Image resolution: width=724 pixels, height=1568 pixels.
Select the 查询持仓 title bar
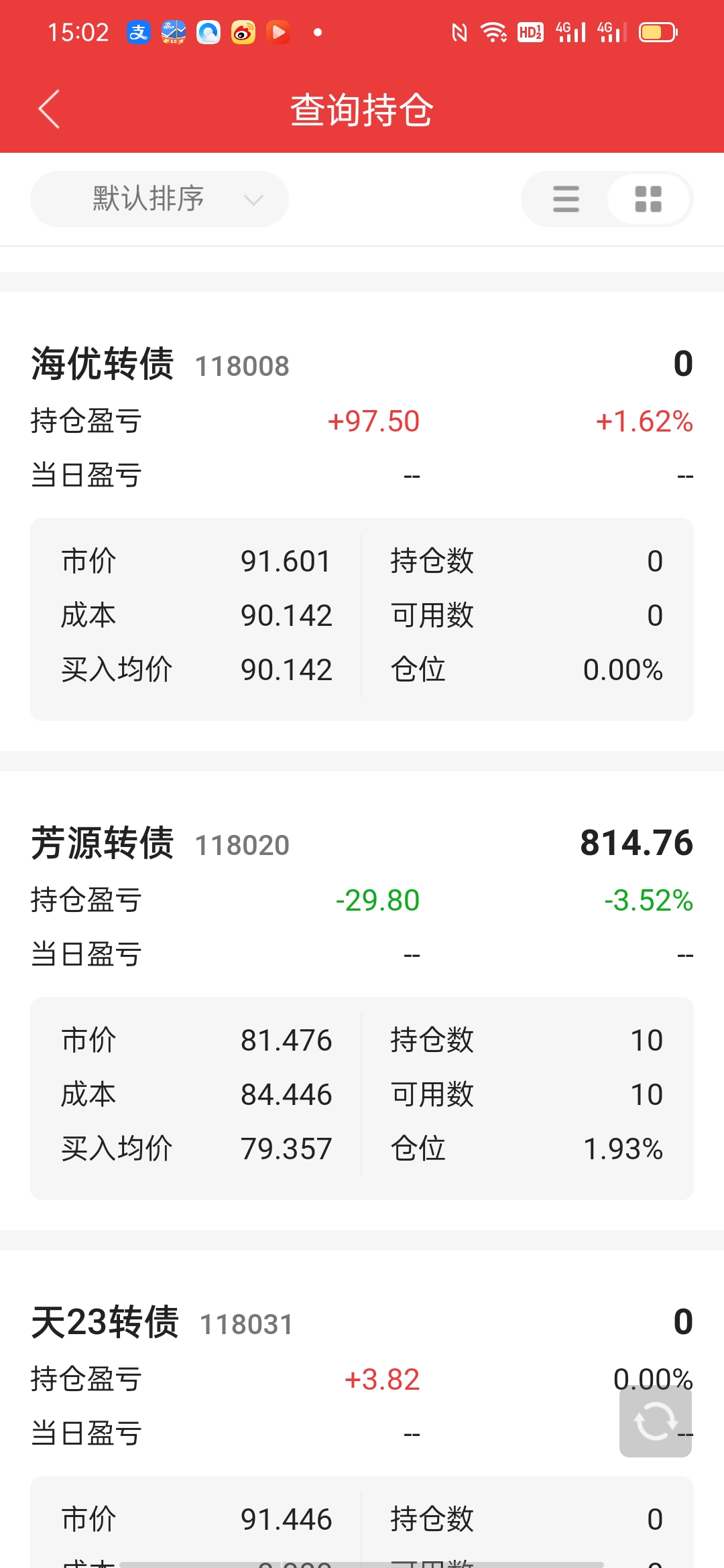[361, 109]
